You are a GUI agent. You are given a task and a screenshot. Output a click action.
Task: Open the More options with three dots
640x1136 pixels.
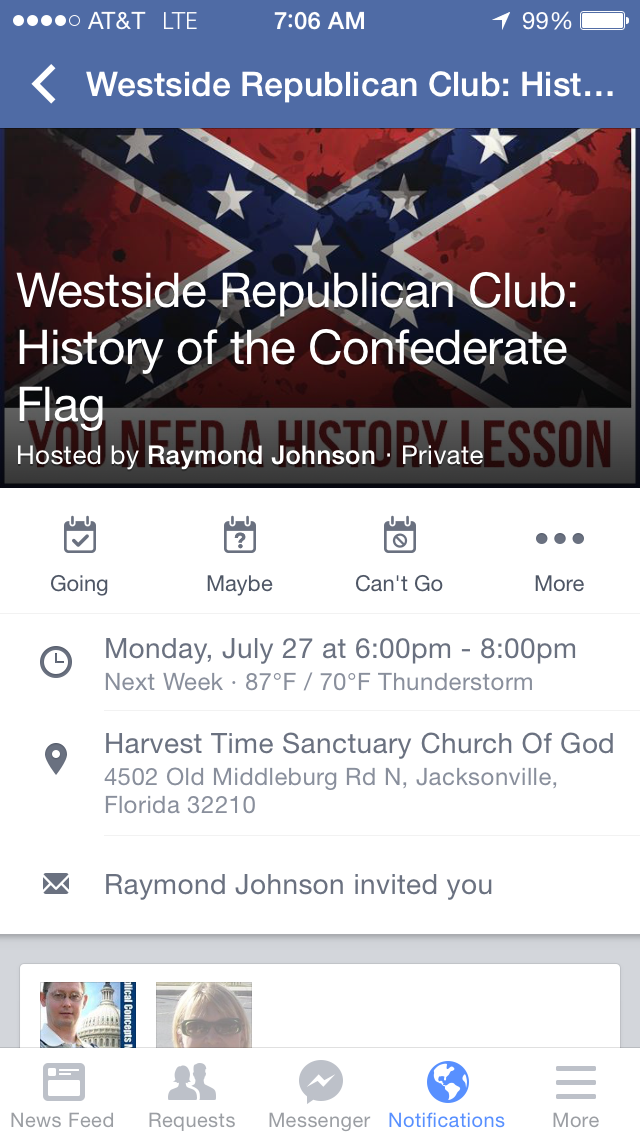point(559,556)
